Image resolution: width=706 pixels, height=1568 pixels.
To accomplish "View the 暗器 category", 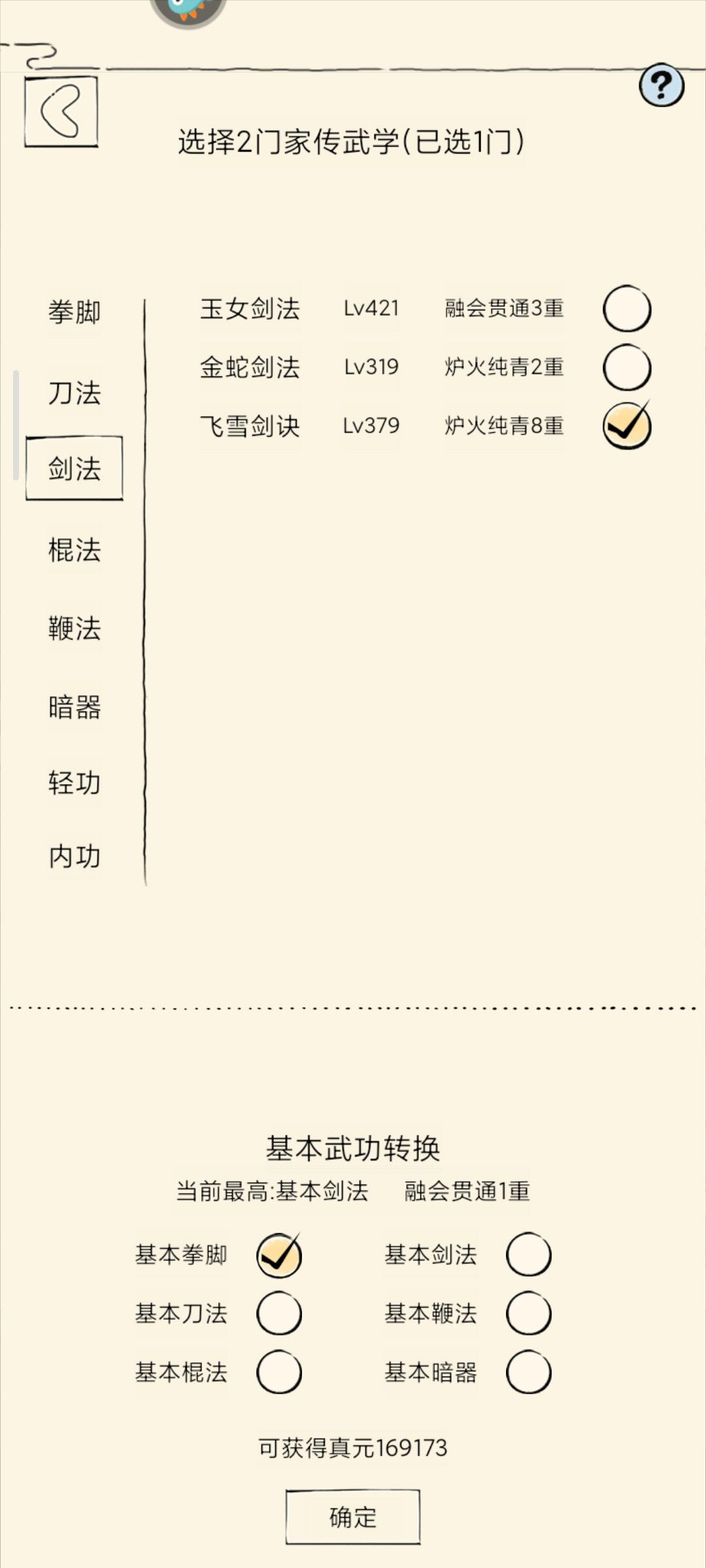I will [74, 706].
